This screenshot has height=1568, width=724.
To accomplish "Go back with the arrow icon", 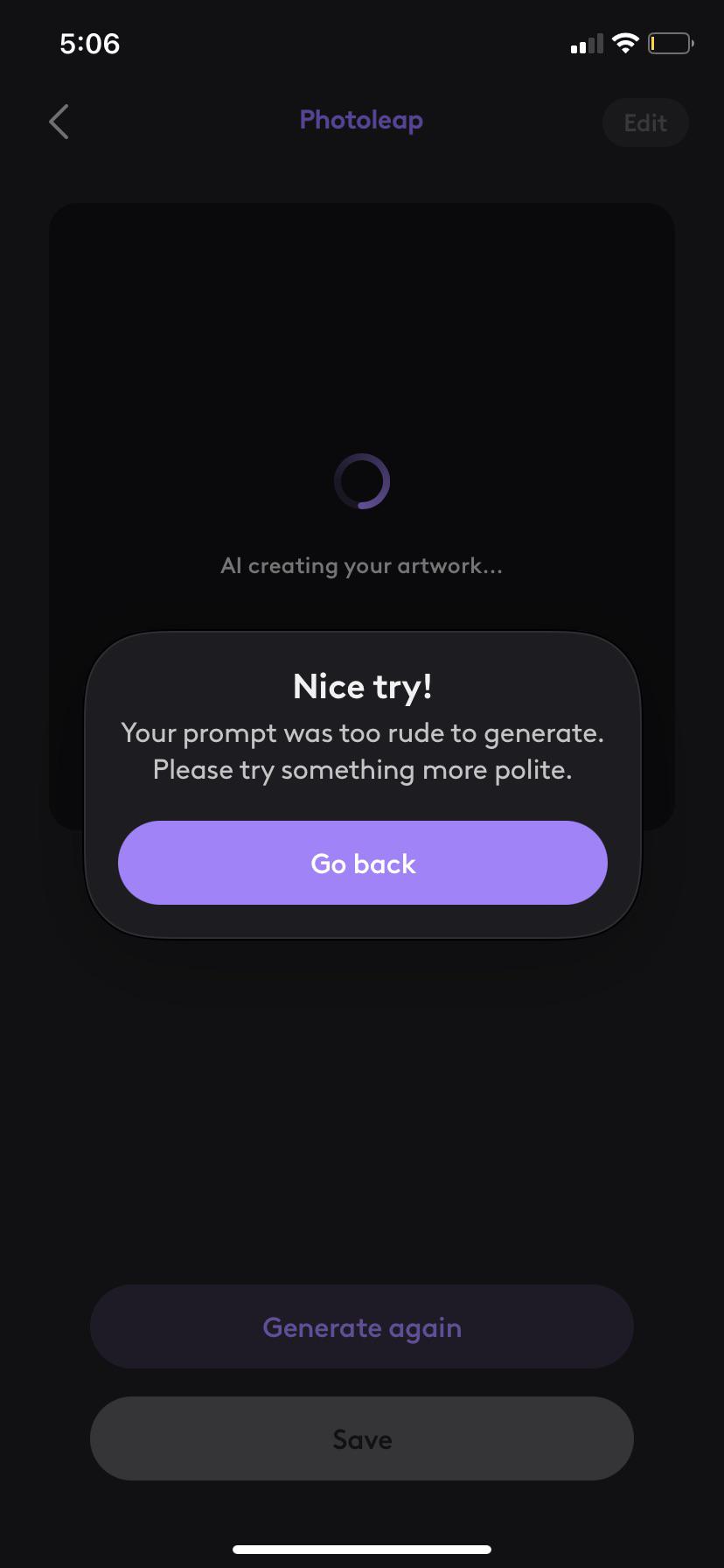I will point(59,122).
